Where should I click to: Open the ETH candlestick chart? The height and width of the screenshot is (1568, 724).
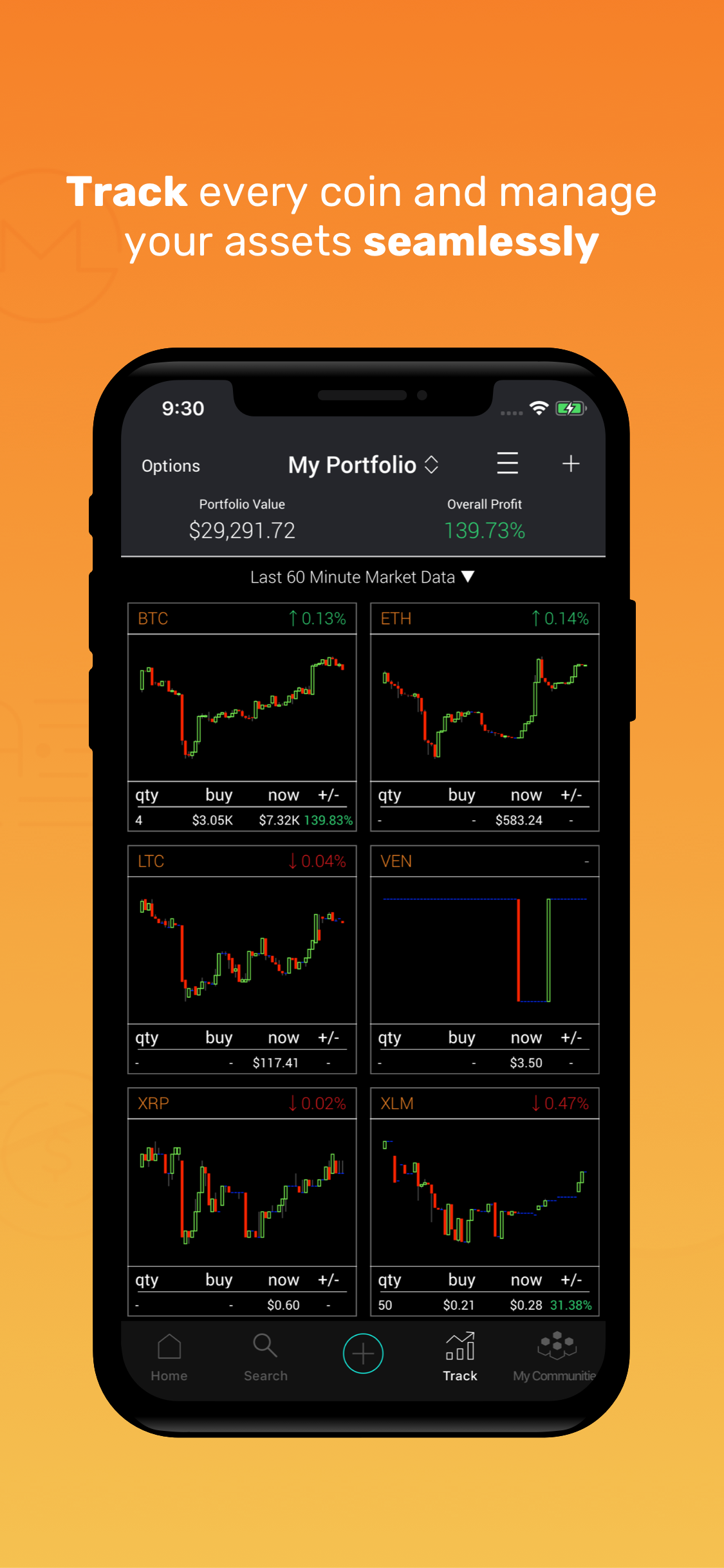tap(484, 708)
